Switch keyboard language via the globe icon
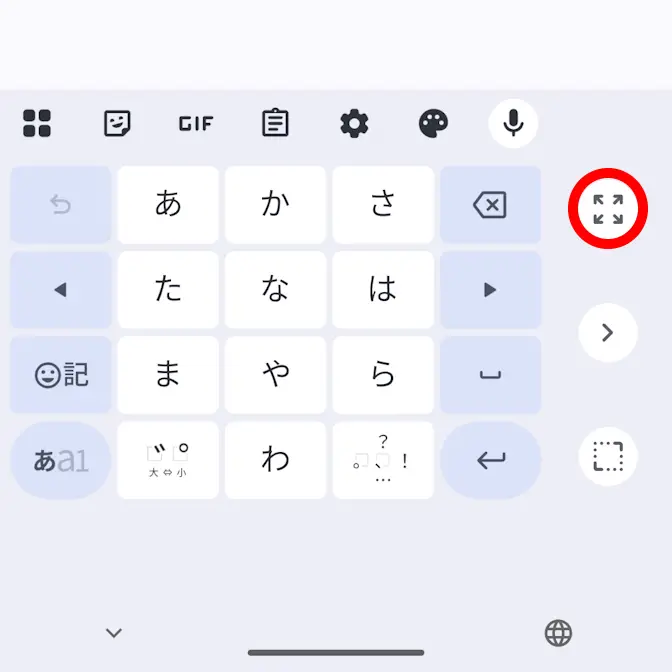 [x=558, y=632]
